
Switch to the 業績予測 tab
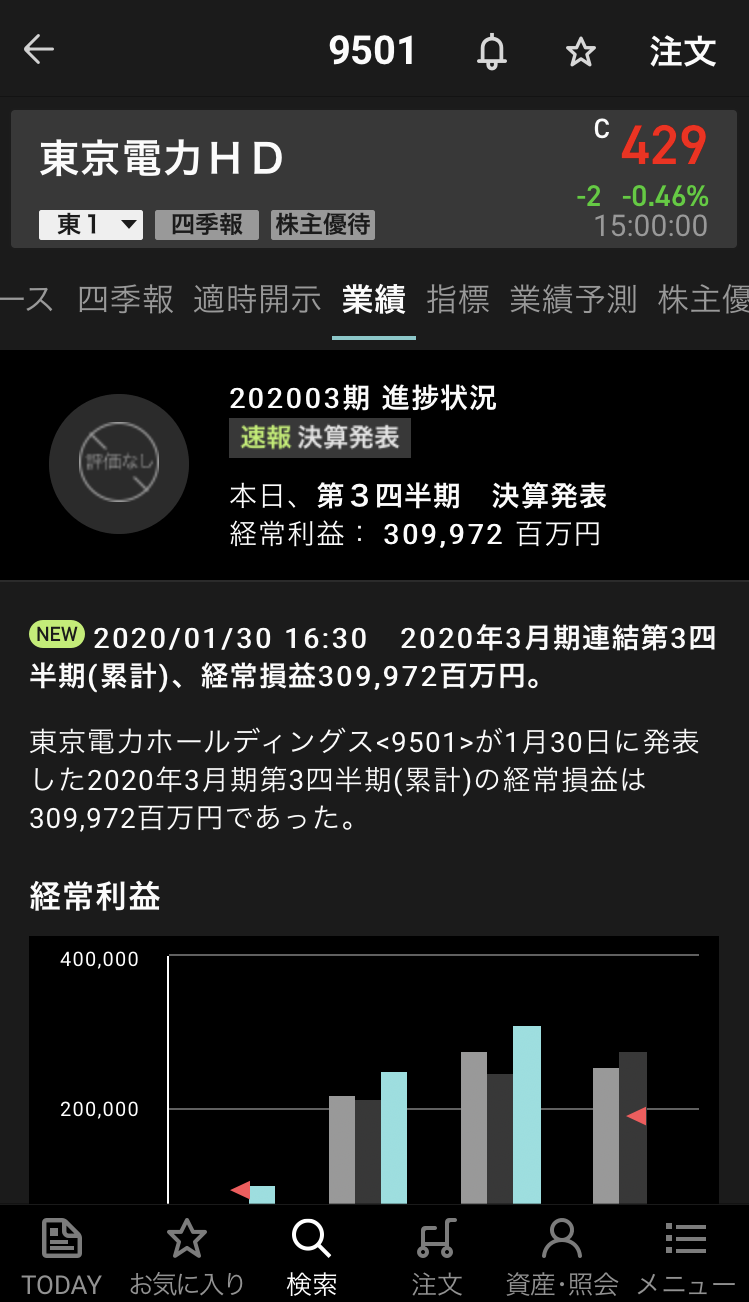coord(573,299)
